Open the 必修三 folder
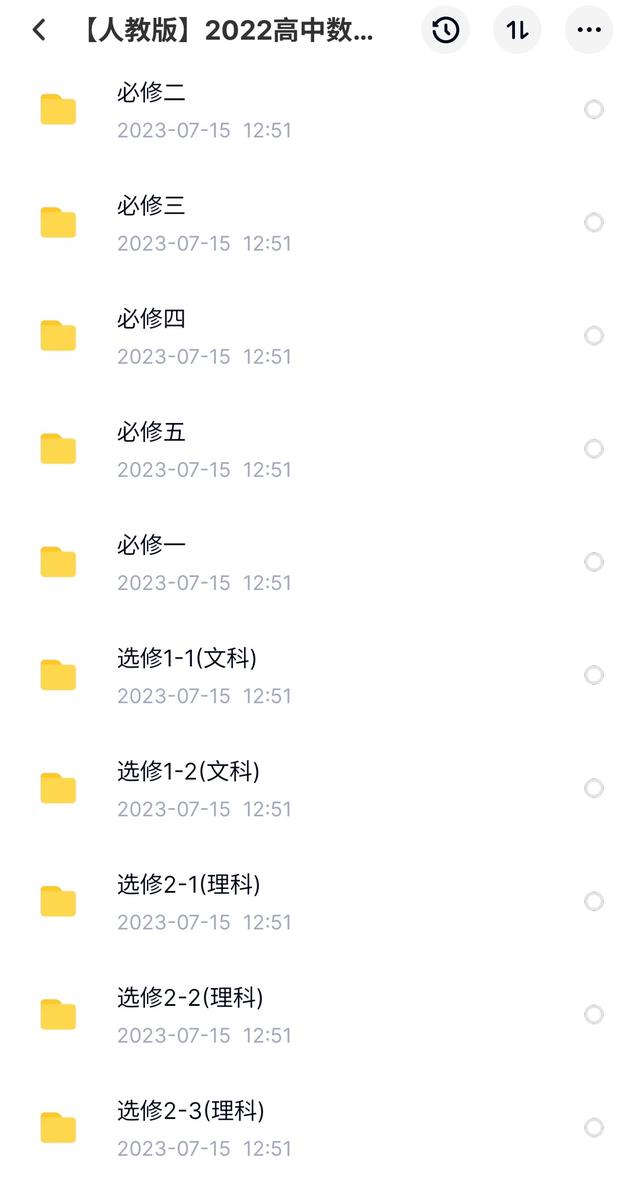This screenshot has height=1183, width=640. [320, 223]
